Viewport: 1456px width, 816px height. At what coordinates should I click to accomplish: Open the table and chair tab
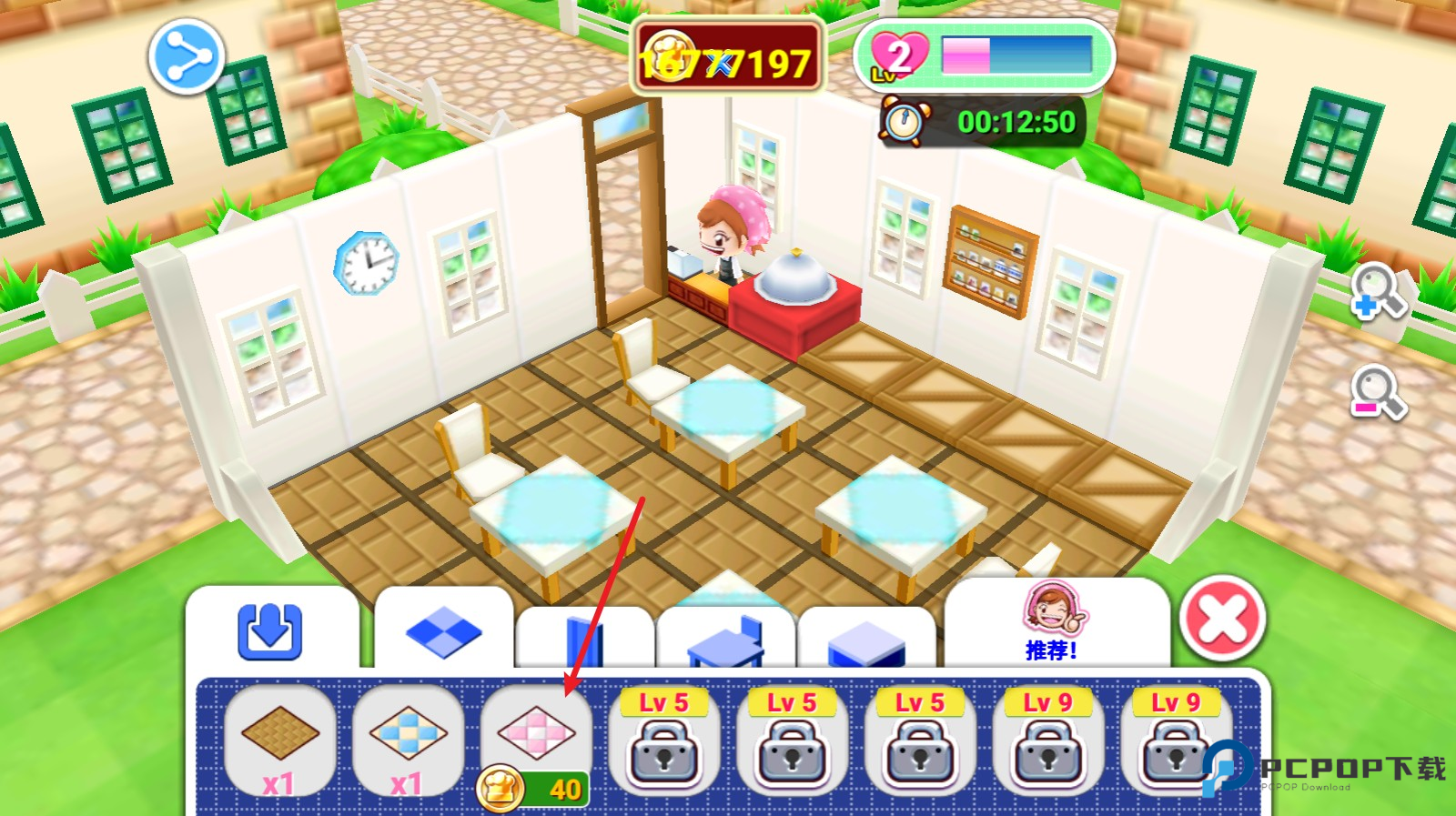tap(725, 640)
